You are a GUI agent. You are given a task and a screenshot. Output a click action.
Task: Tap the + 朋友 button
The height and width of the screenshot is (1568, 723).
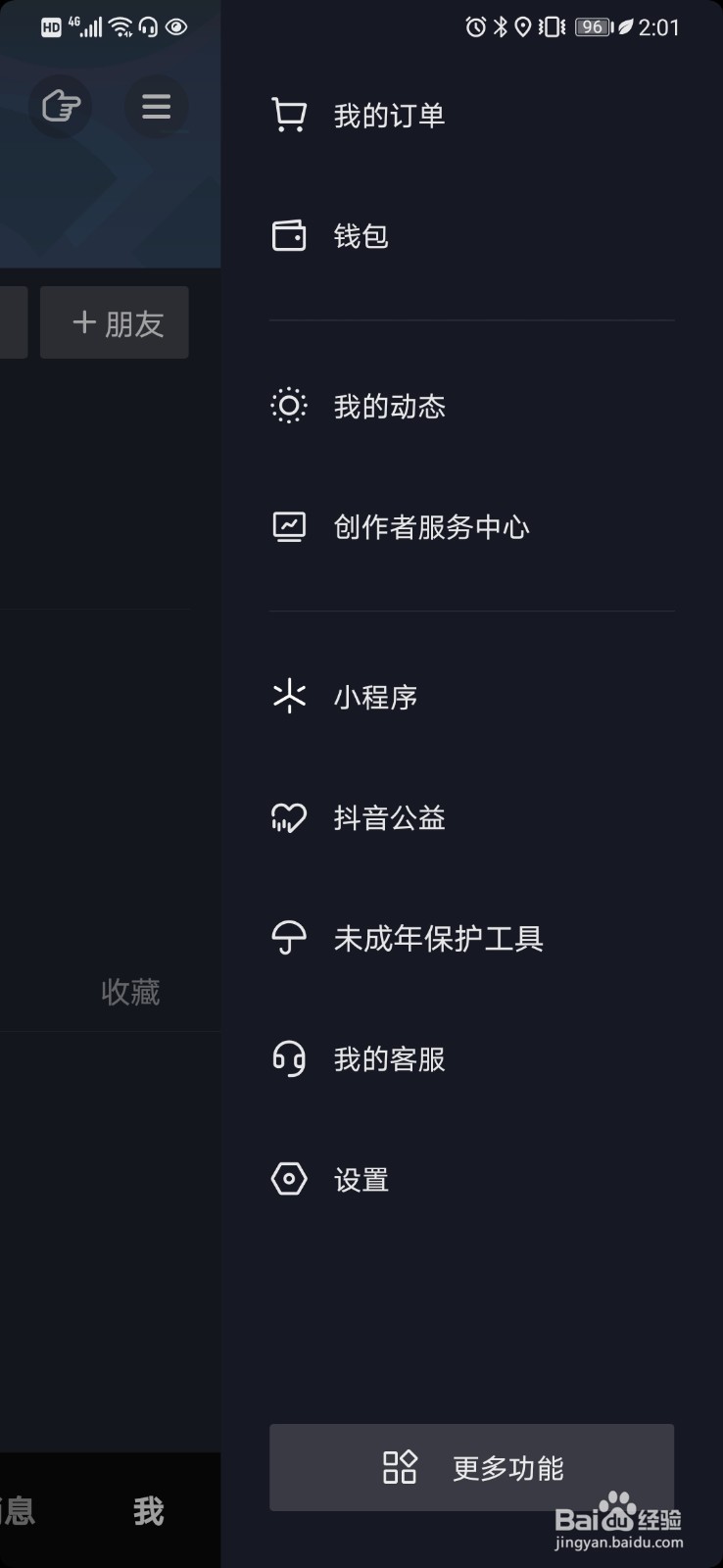[x=115, y=322]
